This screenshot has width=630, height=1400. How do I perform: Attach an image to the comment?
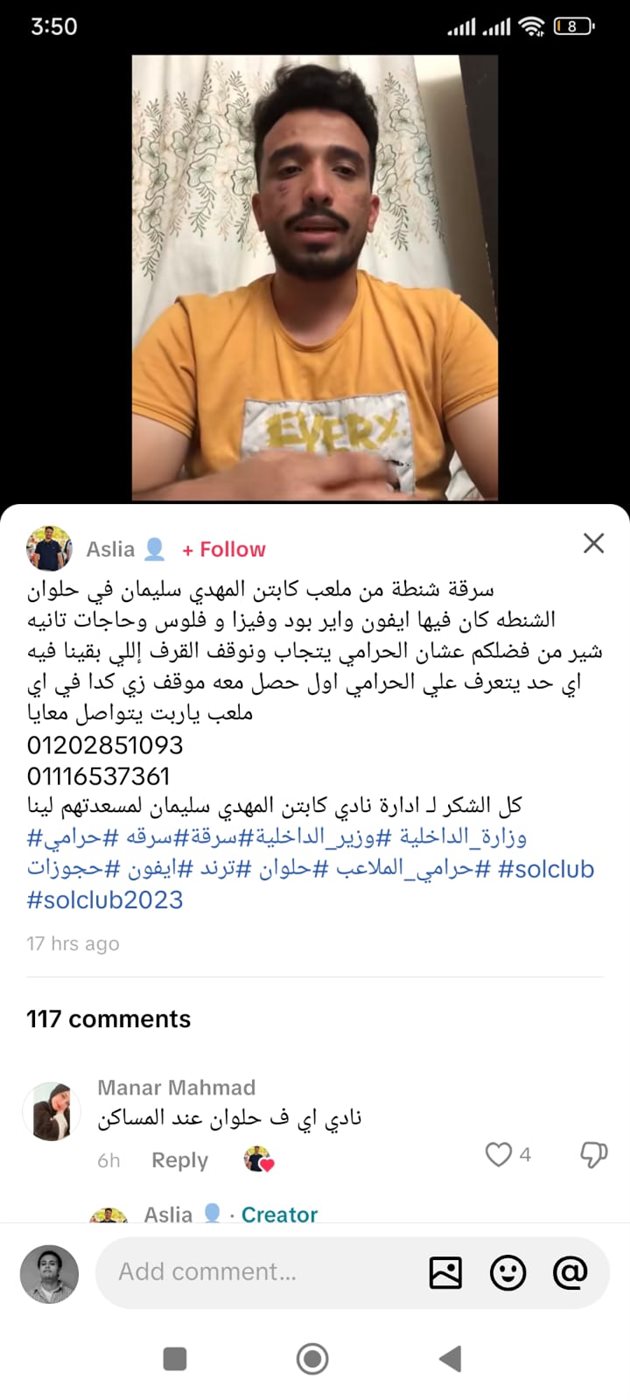[445, 1272]
